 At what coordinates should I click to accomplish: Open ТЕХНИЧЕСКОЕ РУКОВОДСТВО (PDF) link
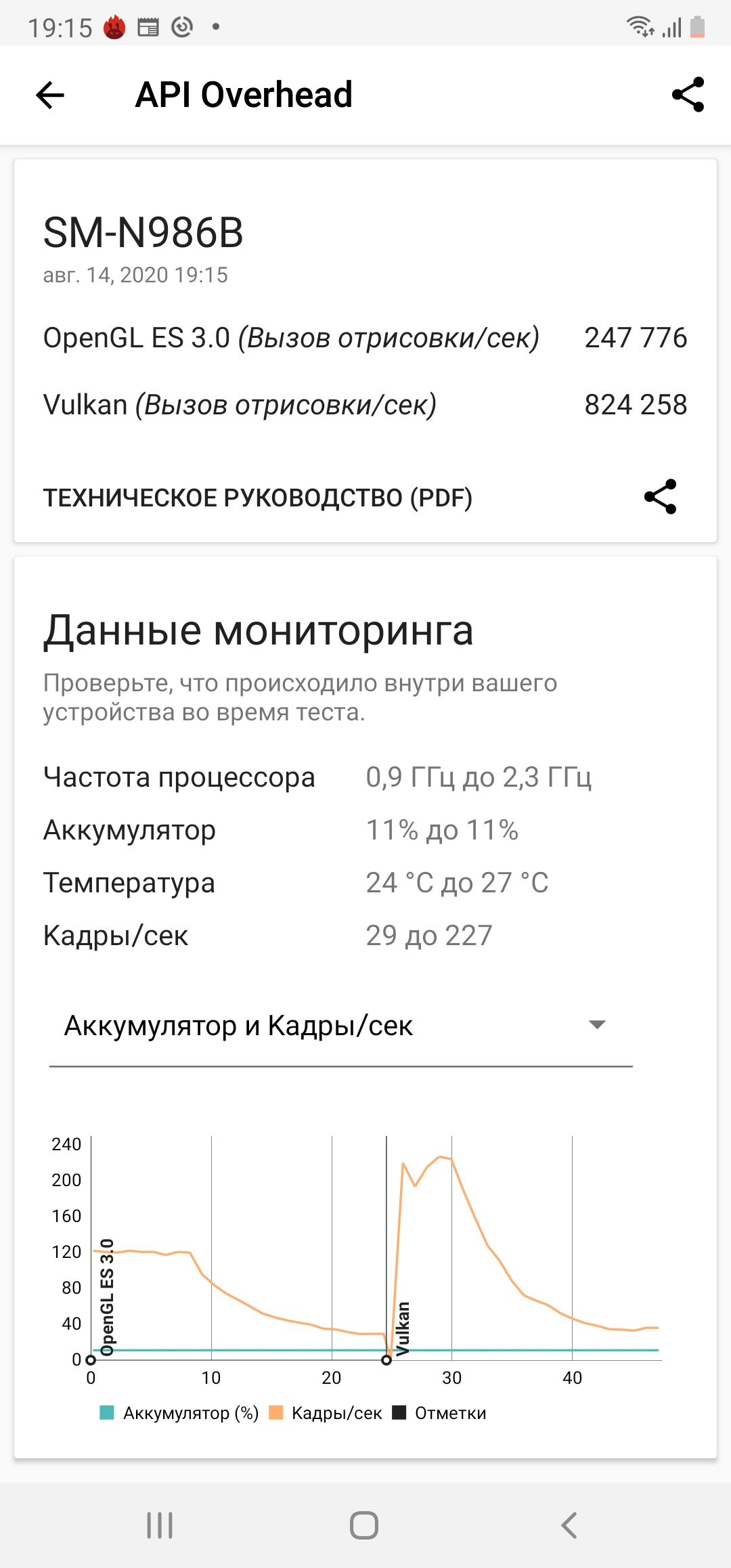pos(258,498)
